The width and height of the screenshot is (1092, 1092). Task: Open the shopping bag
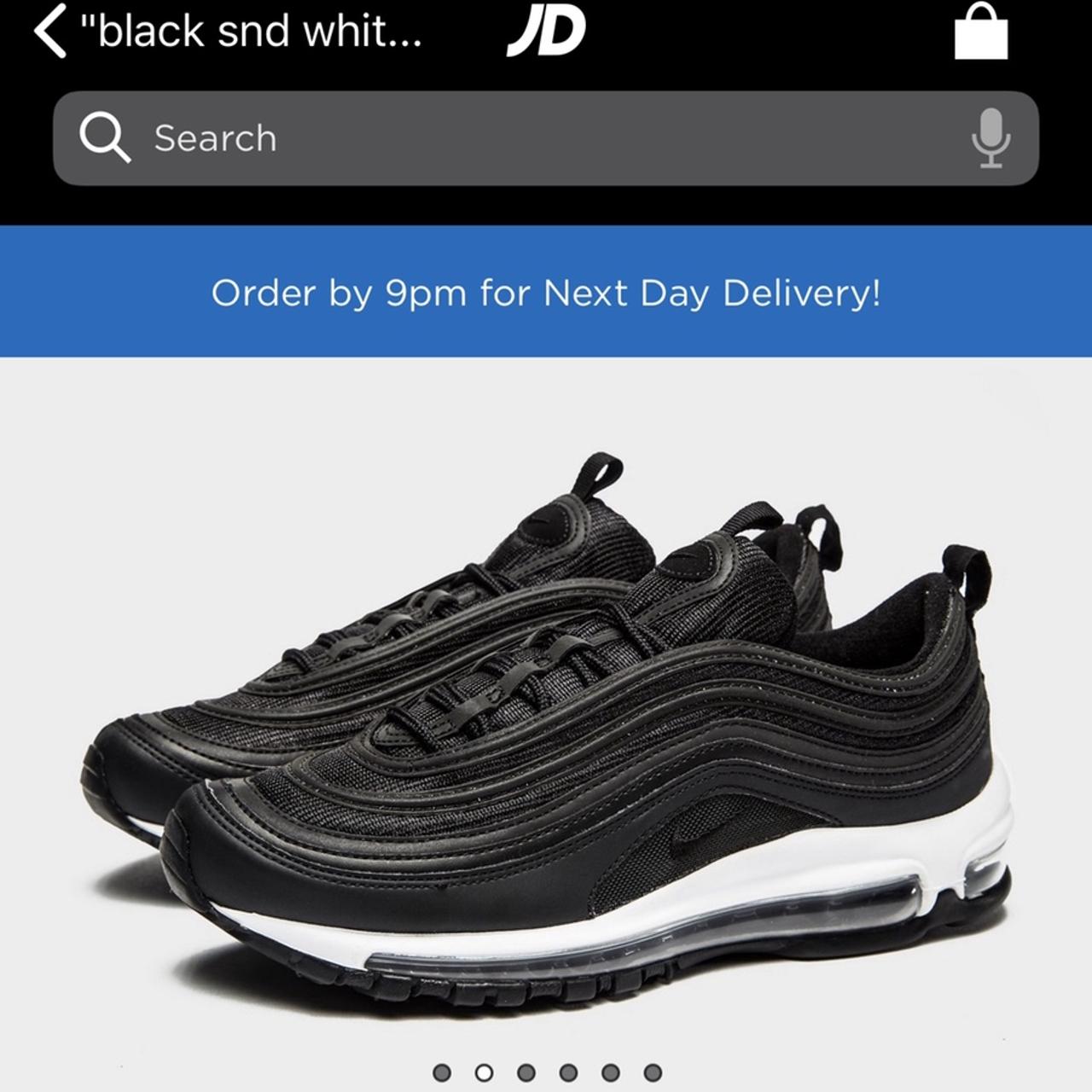point(981,32)
